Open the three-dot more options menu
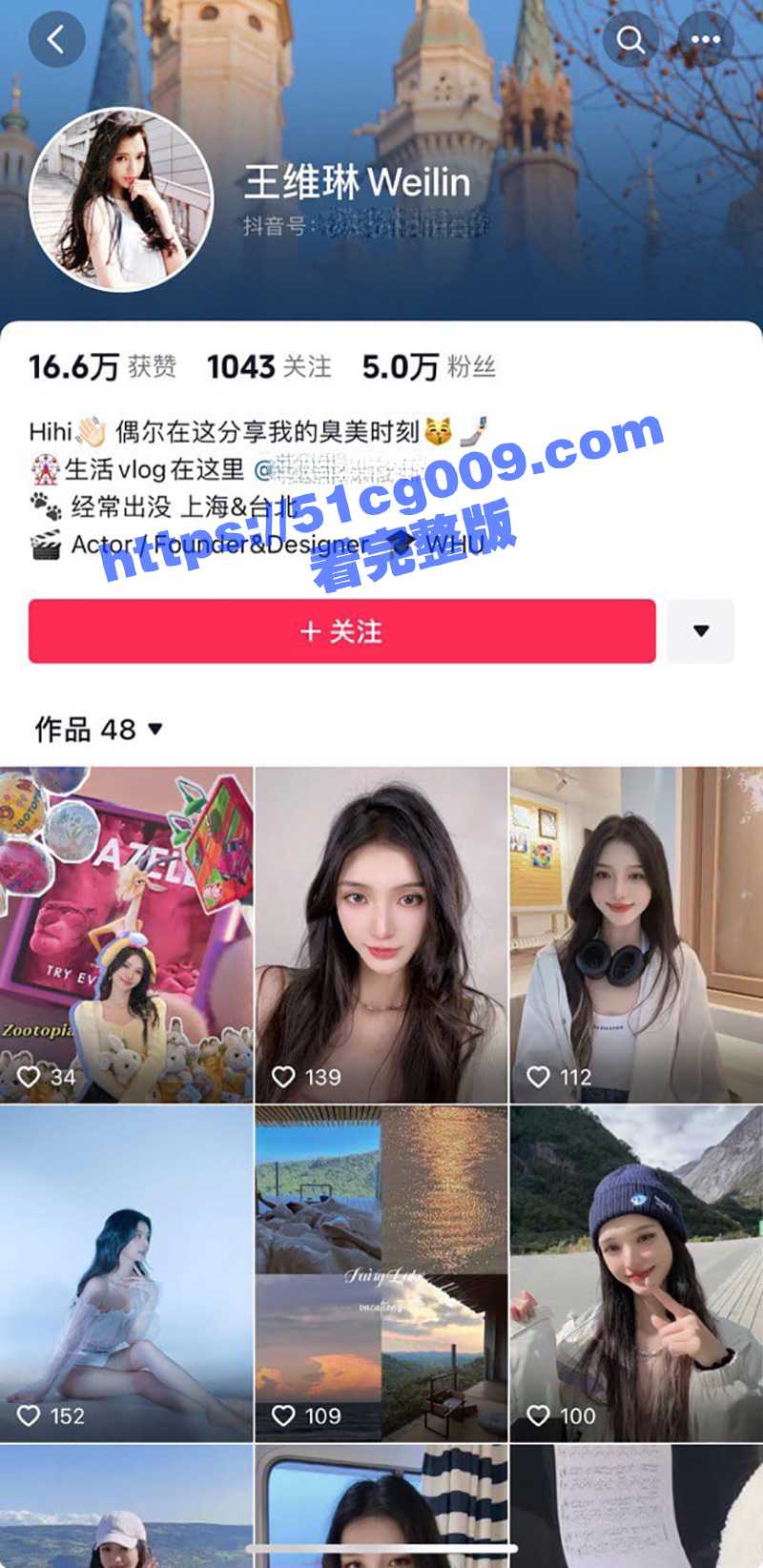 tap(705, 40)
